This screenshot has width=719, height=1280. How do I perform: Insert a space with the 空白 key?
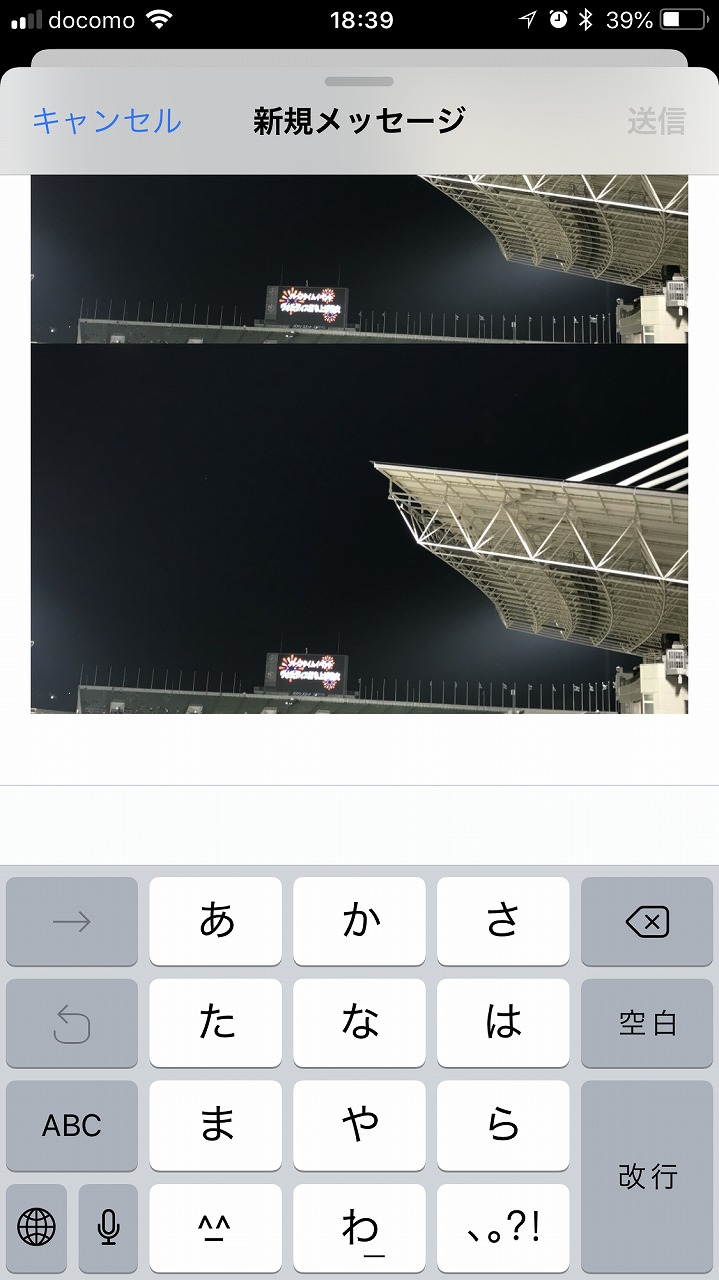click(647, 1023)
